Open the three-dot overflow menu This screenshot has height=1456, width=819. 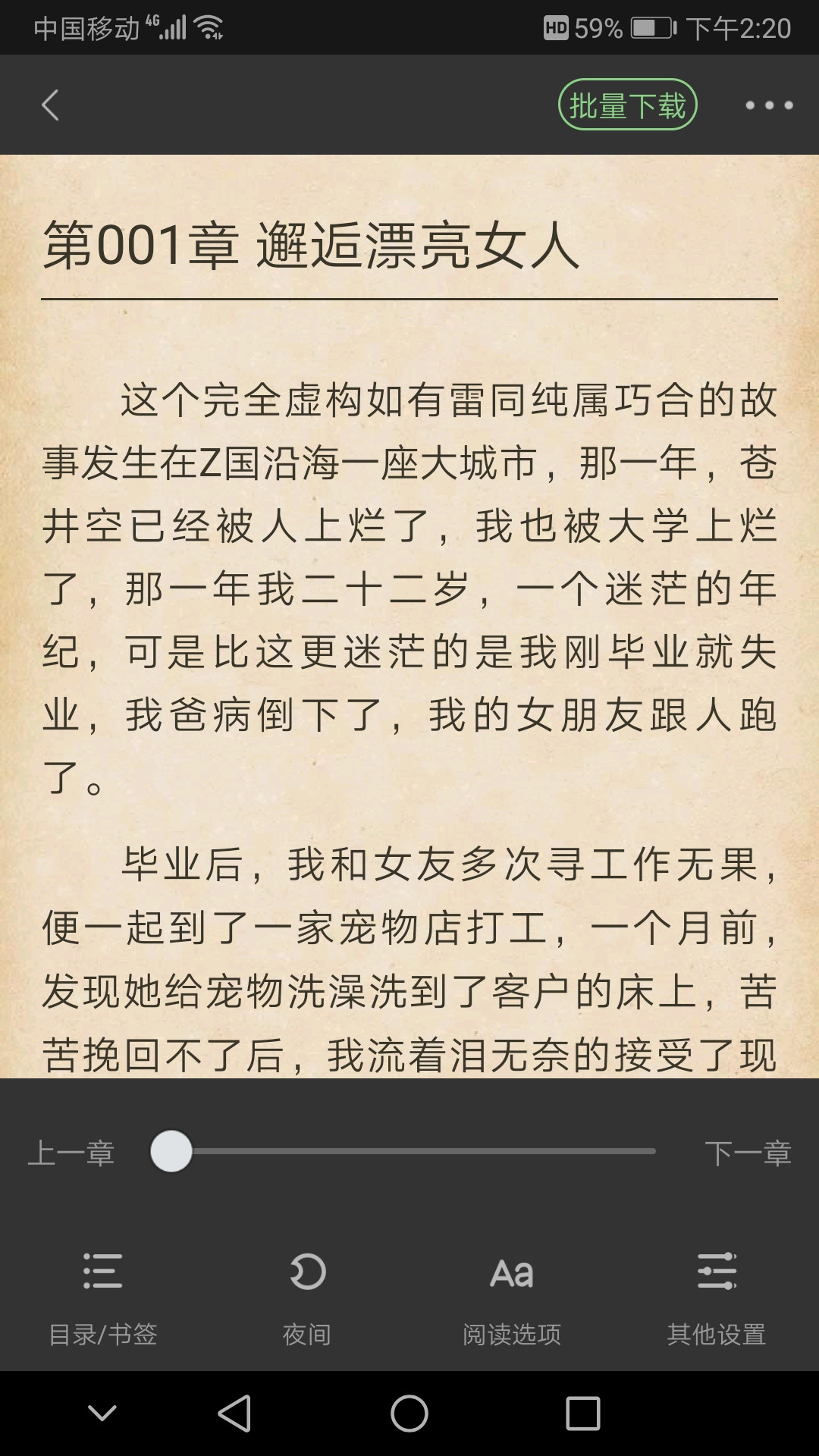click(x=768, y=105)
